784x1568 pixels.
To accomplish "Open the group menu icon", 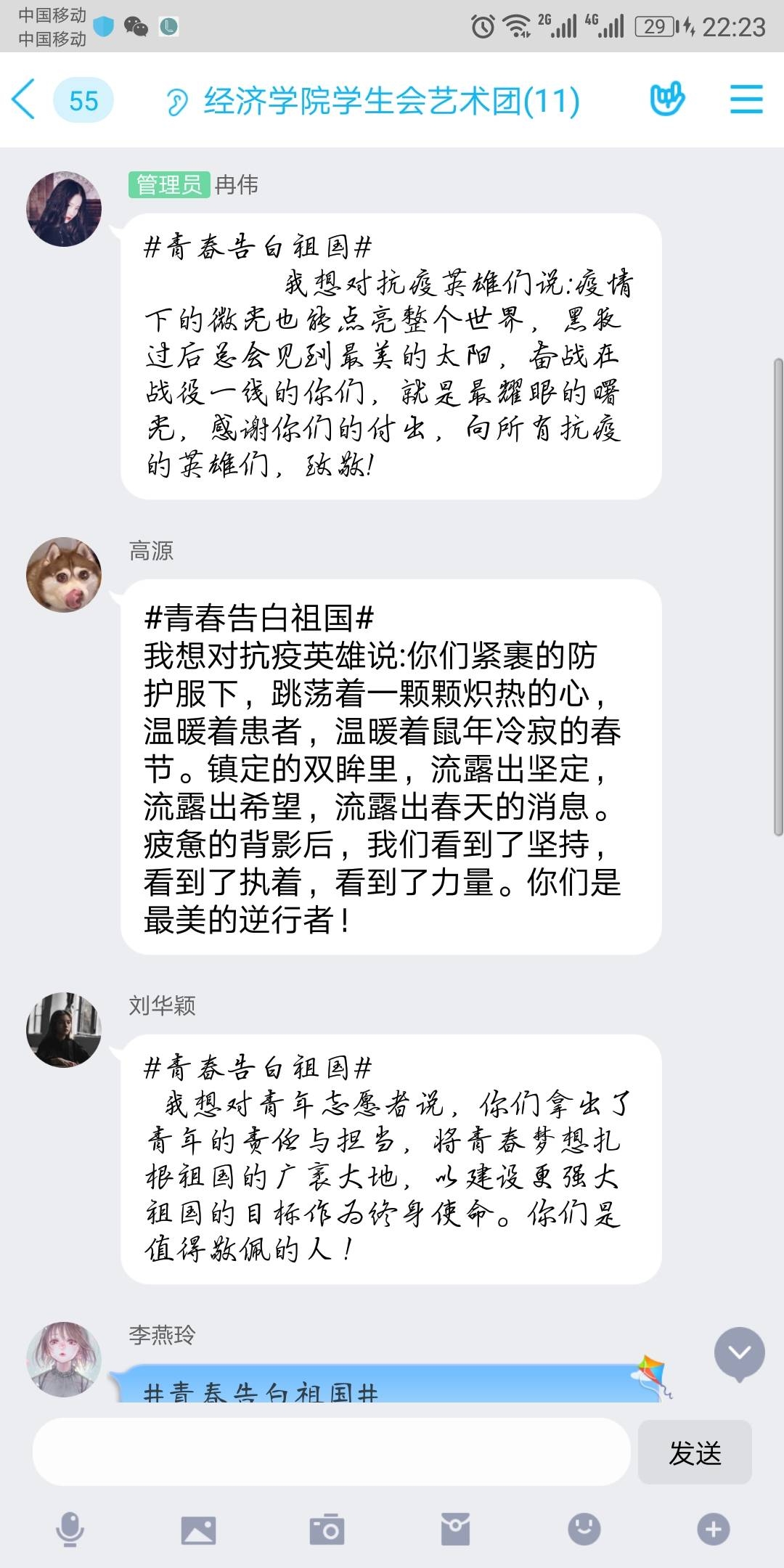I will tap(746, 99).
